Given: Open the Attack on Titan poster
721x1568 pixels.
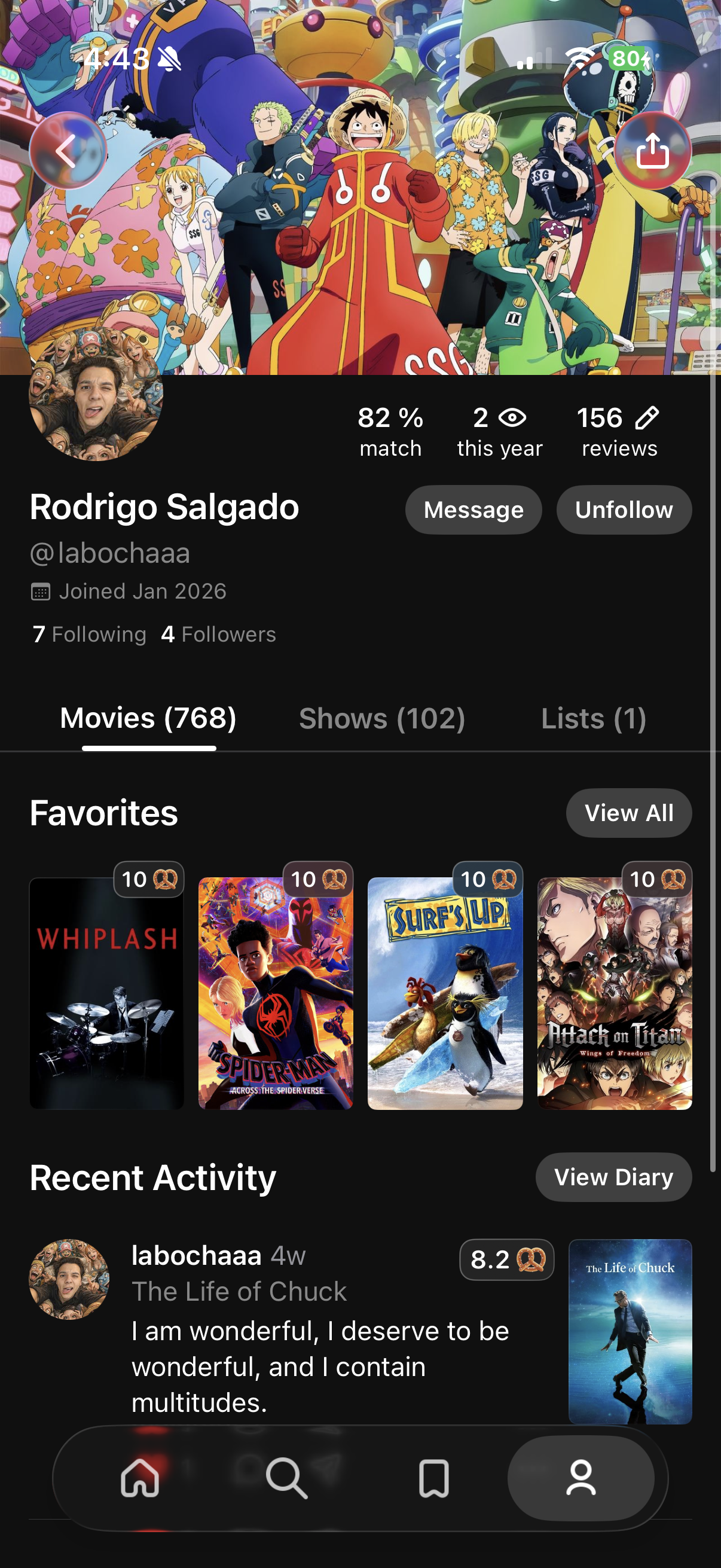Looking at the screenshot, I should click(x=615, y=993).
